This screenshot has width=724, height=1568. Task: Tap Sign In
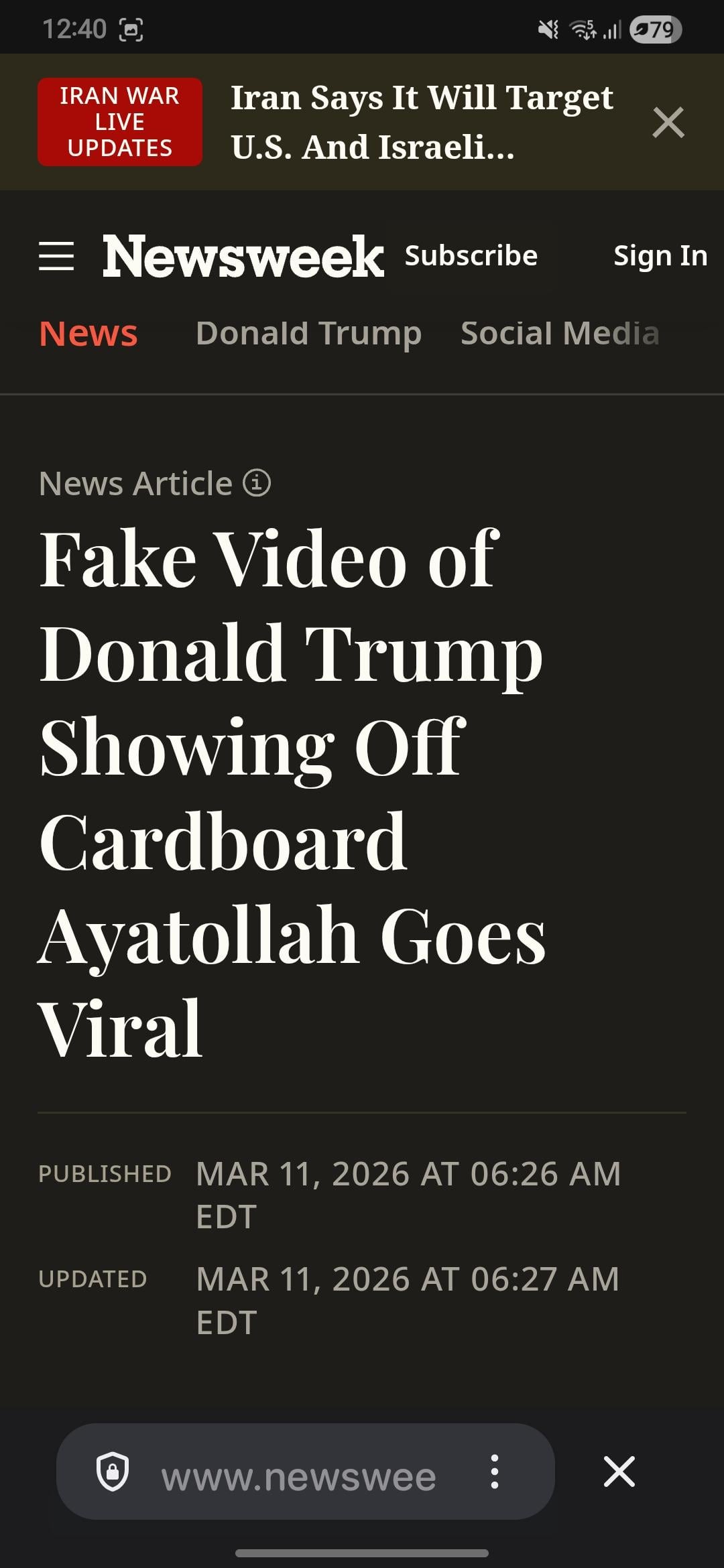[x=660, y=255]
